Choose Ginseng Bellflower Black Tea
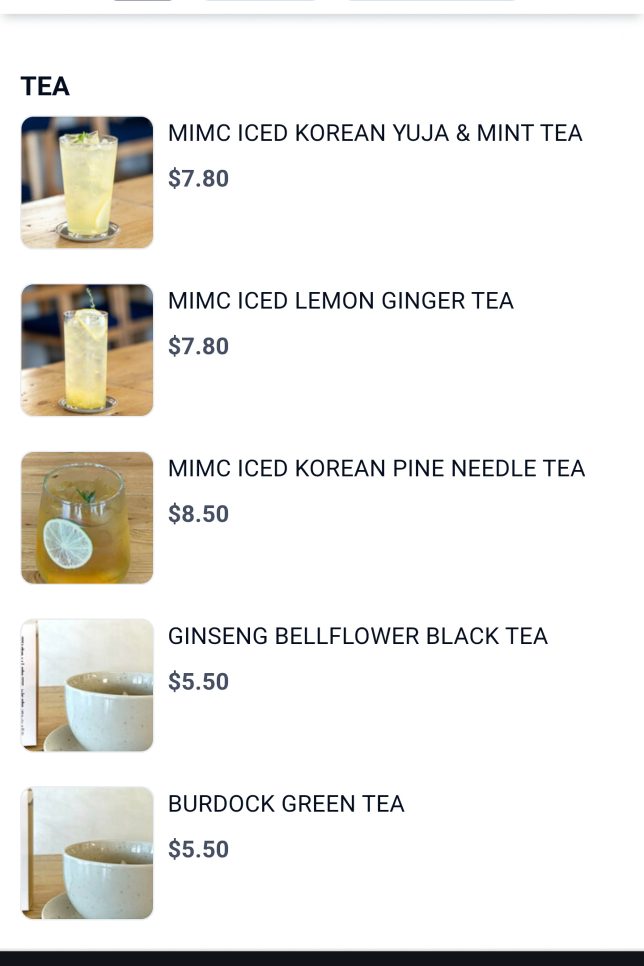This screenshot has width=644, height=966. pyautogui.click(x=357, y=637)
